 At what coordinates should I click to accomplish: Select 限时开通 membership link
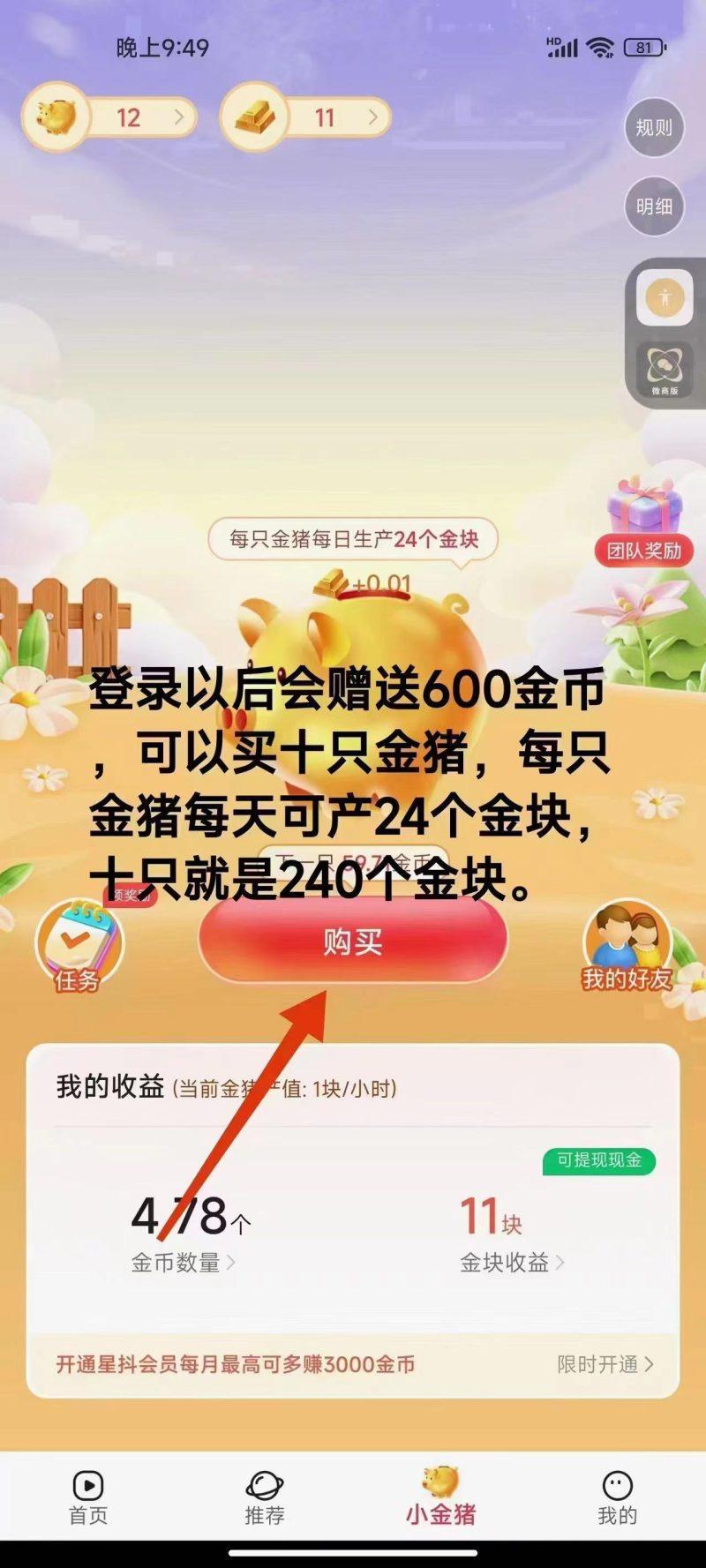pos(605,1364)
